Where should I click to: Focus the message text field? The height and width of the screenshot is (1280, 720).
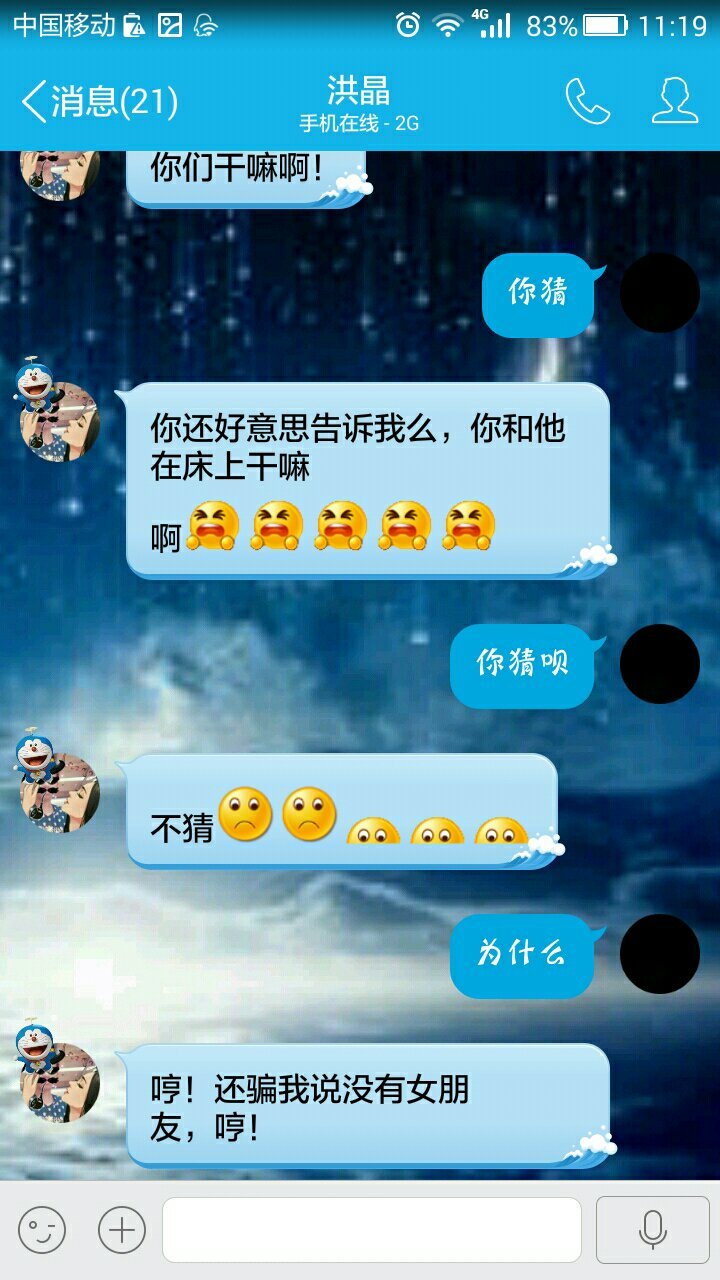coord(372,1229)
